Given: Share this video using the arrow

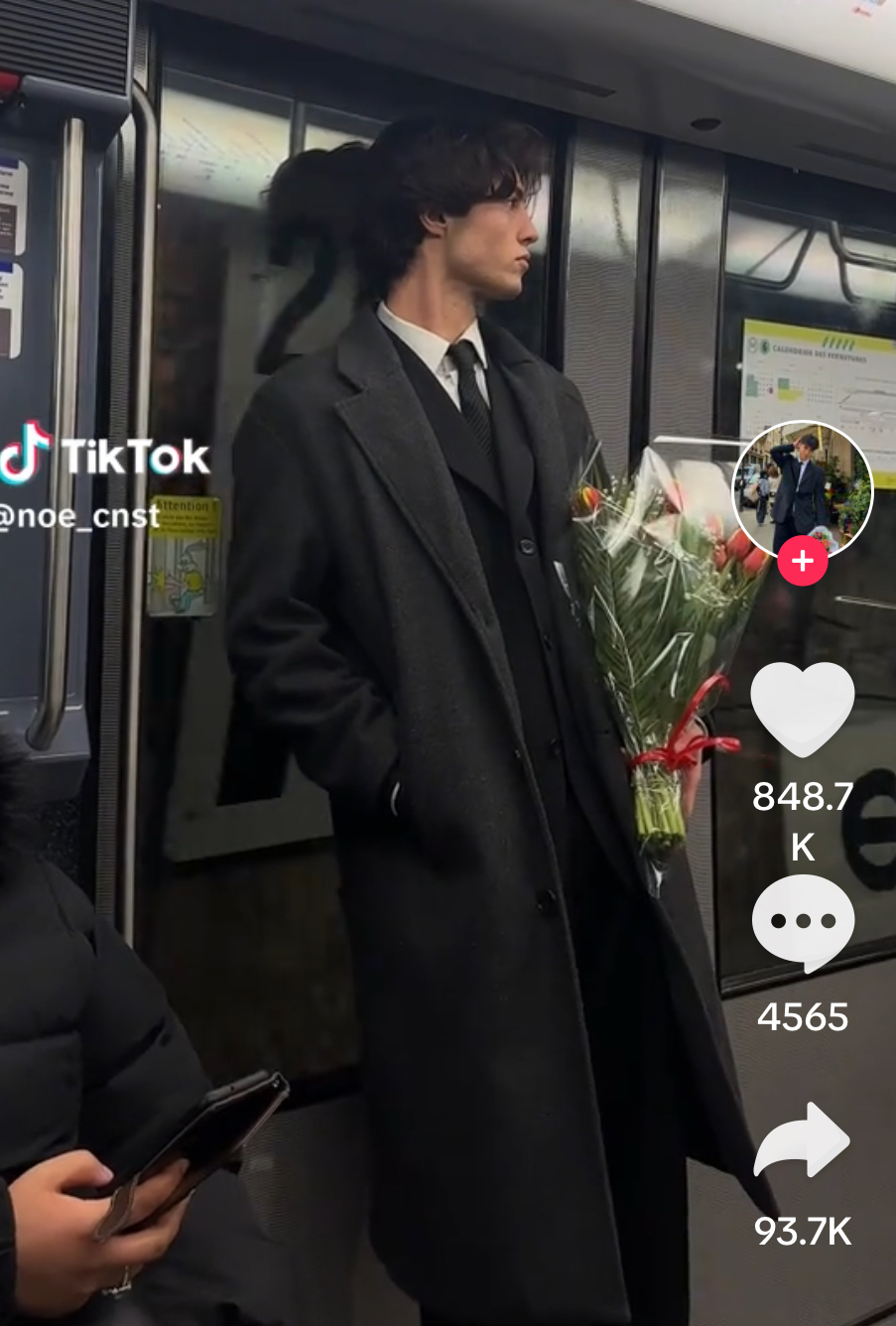Looking at the screenshot, I should point(802,1141).
